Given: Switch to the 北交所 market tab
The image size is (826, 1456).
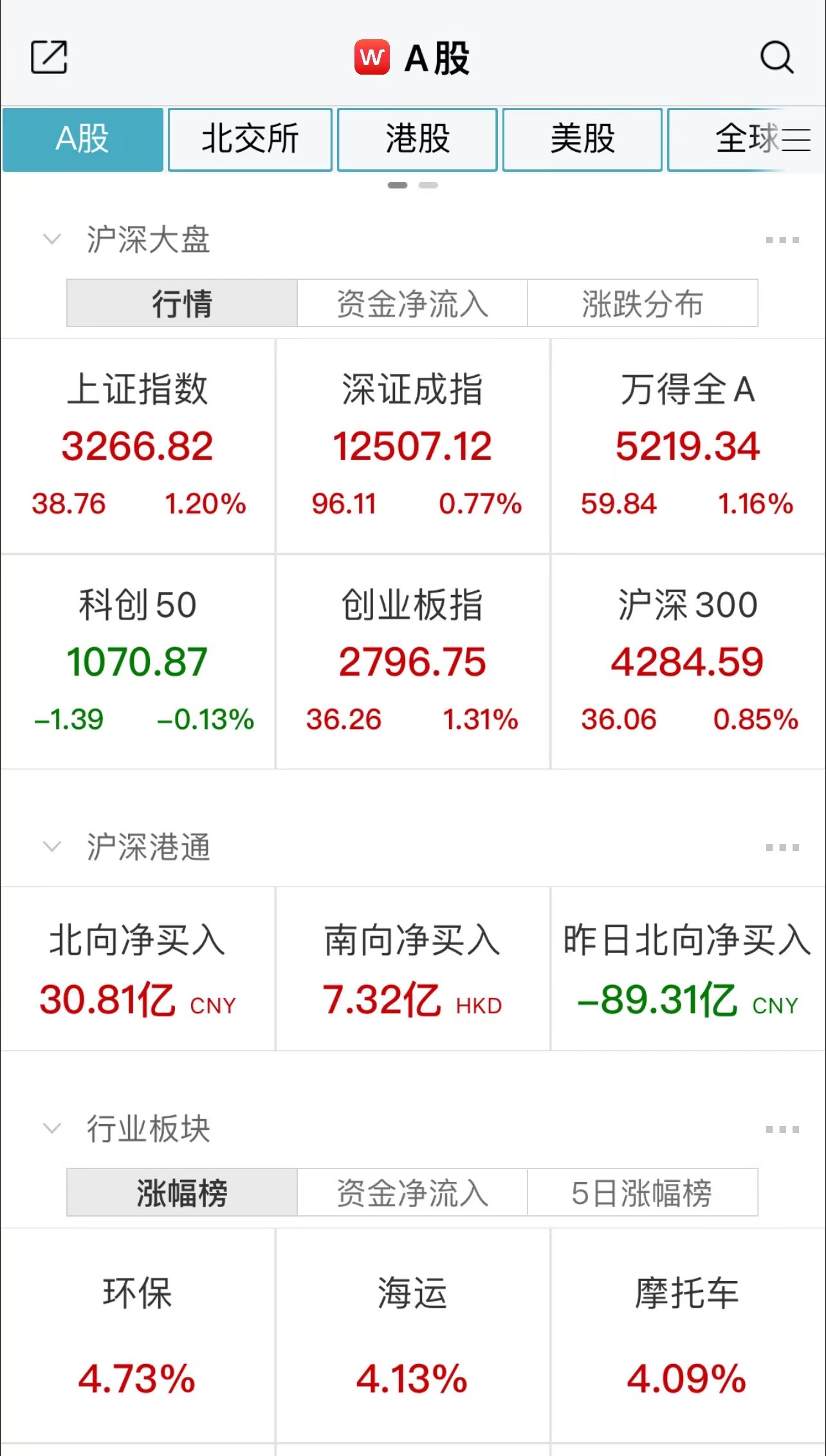Looking at the screenshot, I should coord(250,139).
